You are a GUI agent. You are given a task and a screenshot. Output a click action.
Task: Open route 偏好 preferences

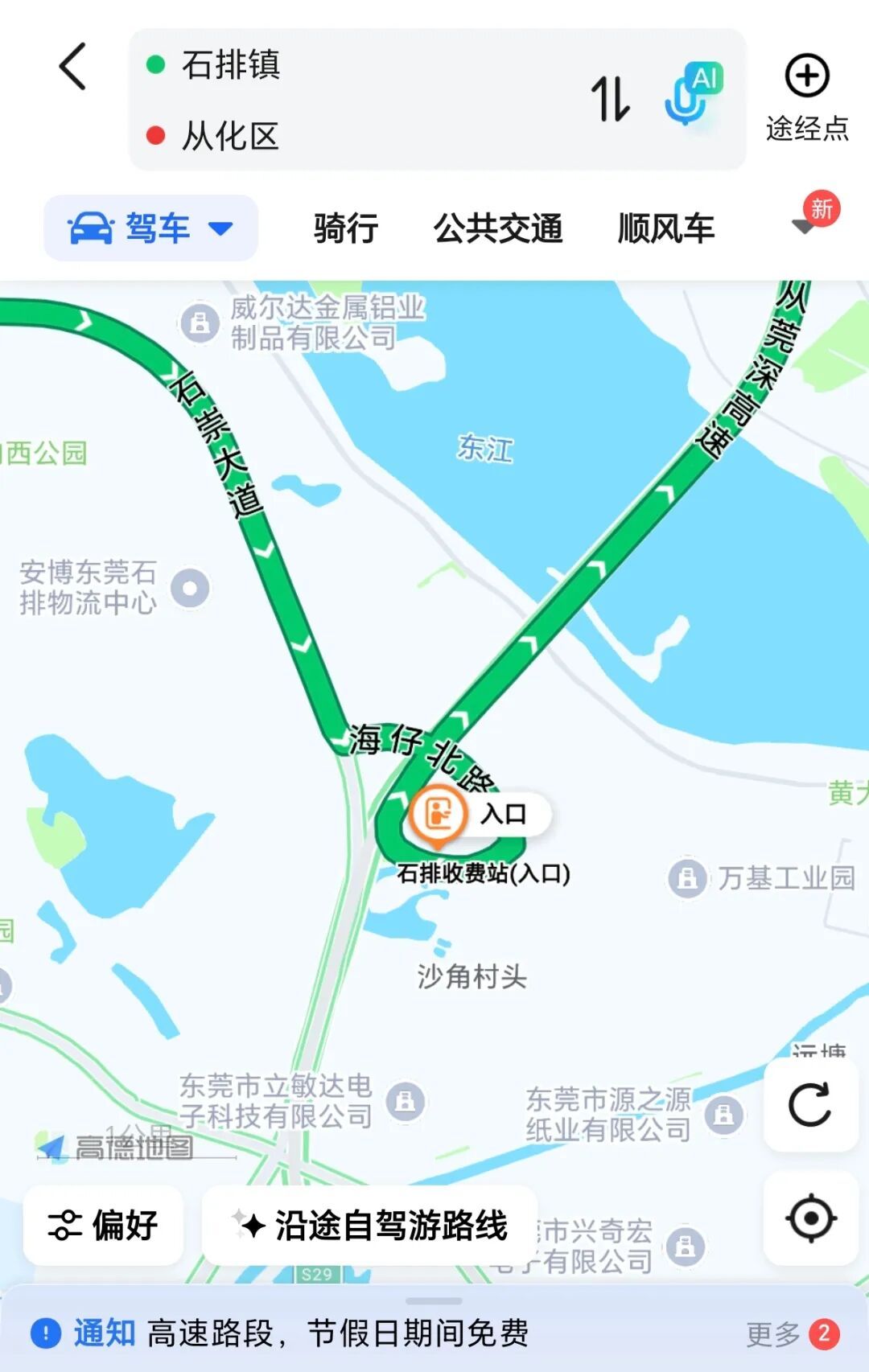tap(104, 1225)
